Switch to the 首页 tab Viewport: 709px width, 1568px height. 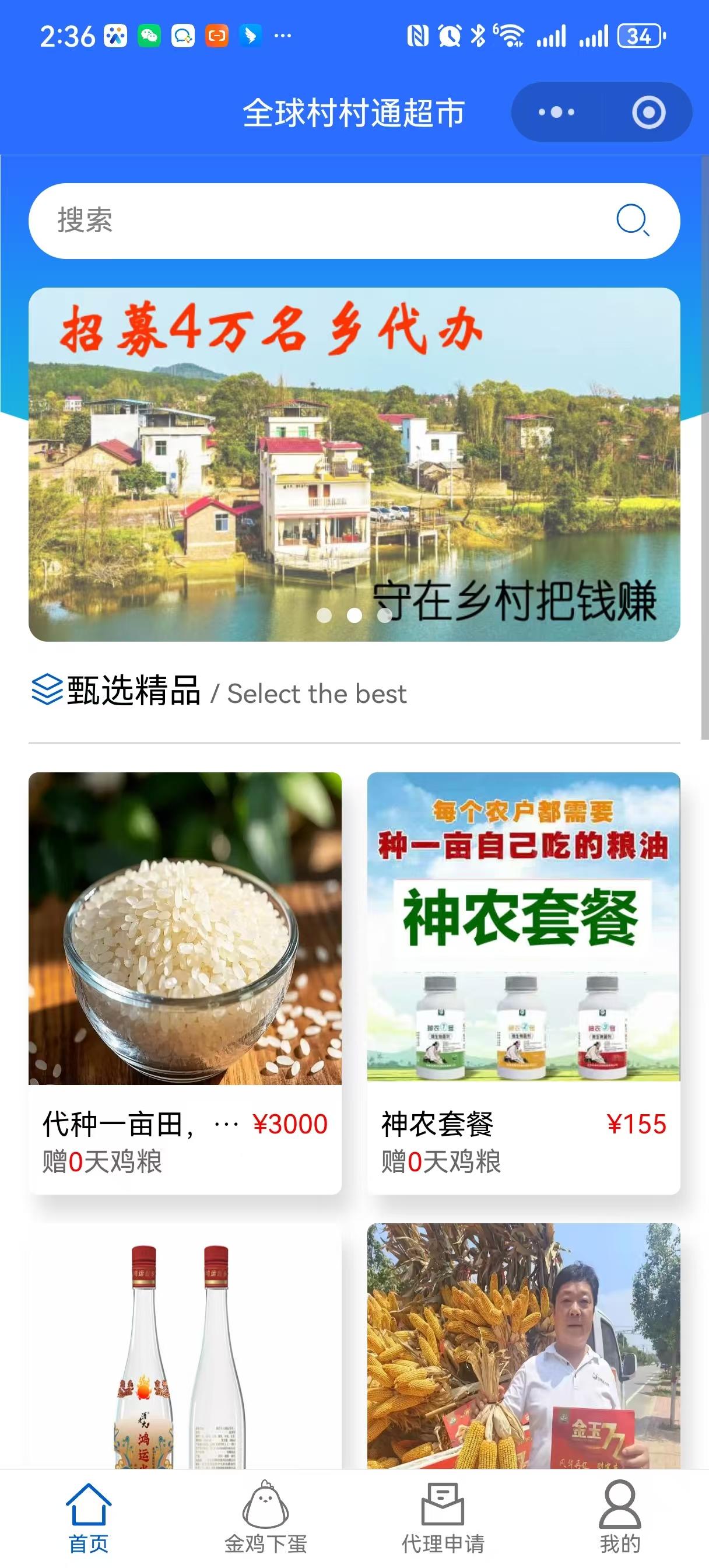[x=89, y=1518]
